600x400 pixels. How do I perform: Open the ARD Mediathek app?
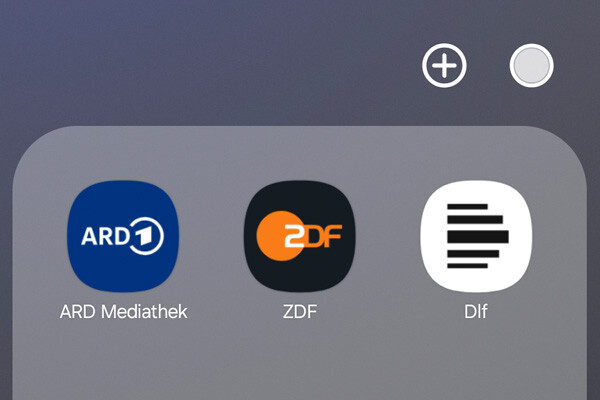(123, 235)
